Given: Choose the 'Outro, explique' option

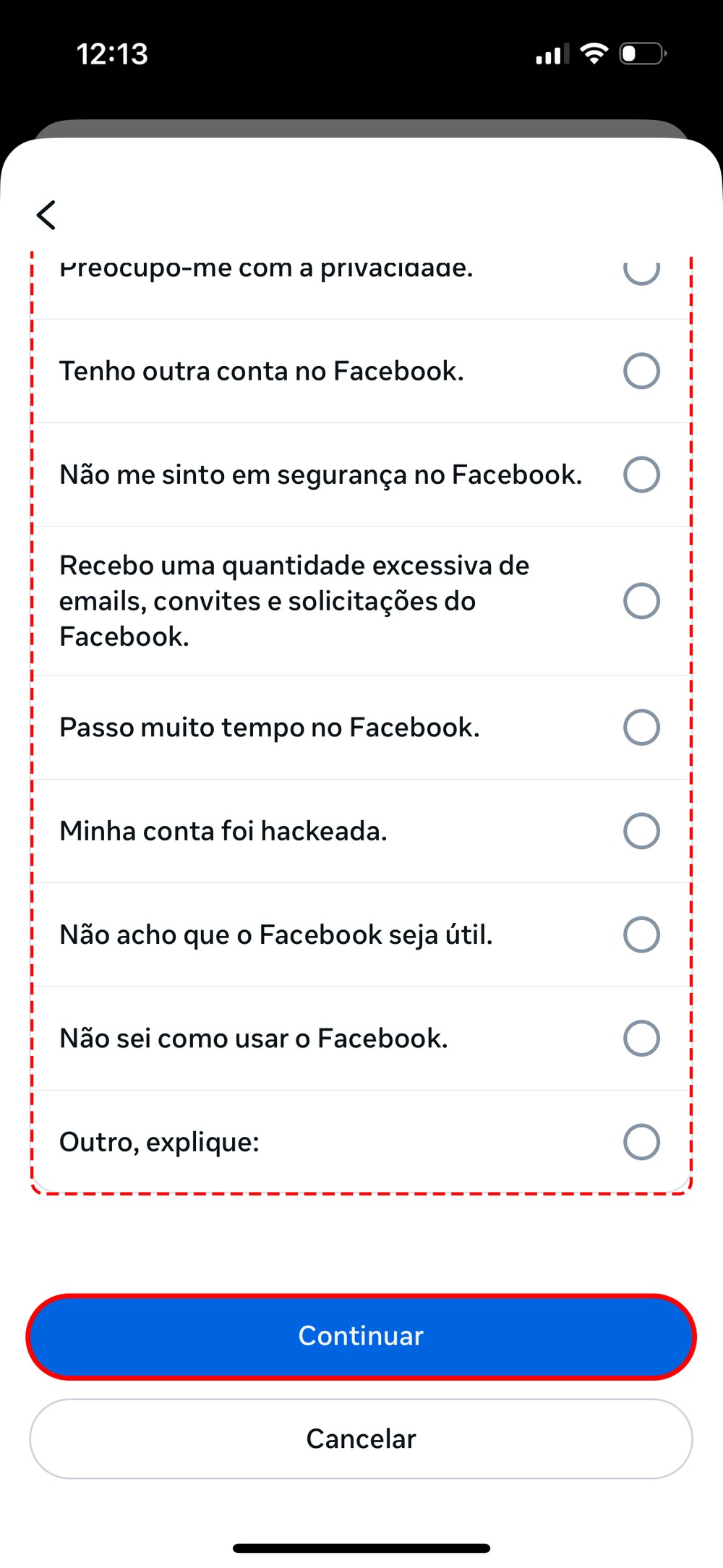Looking at the screenshot, I should pyautogui.click(x=641, y=1142).
